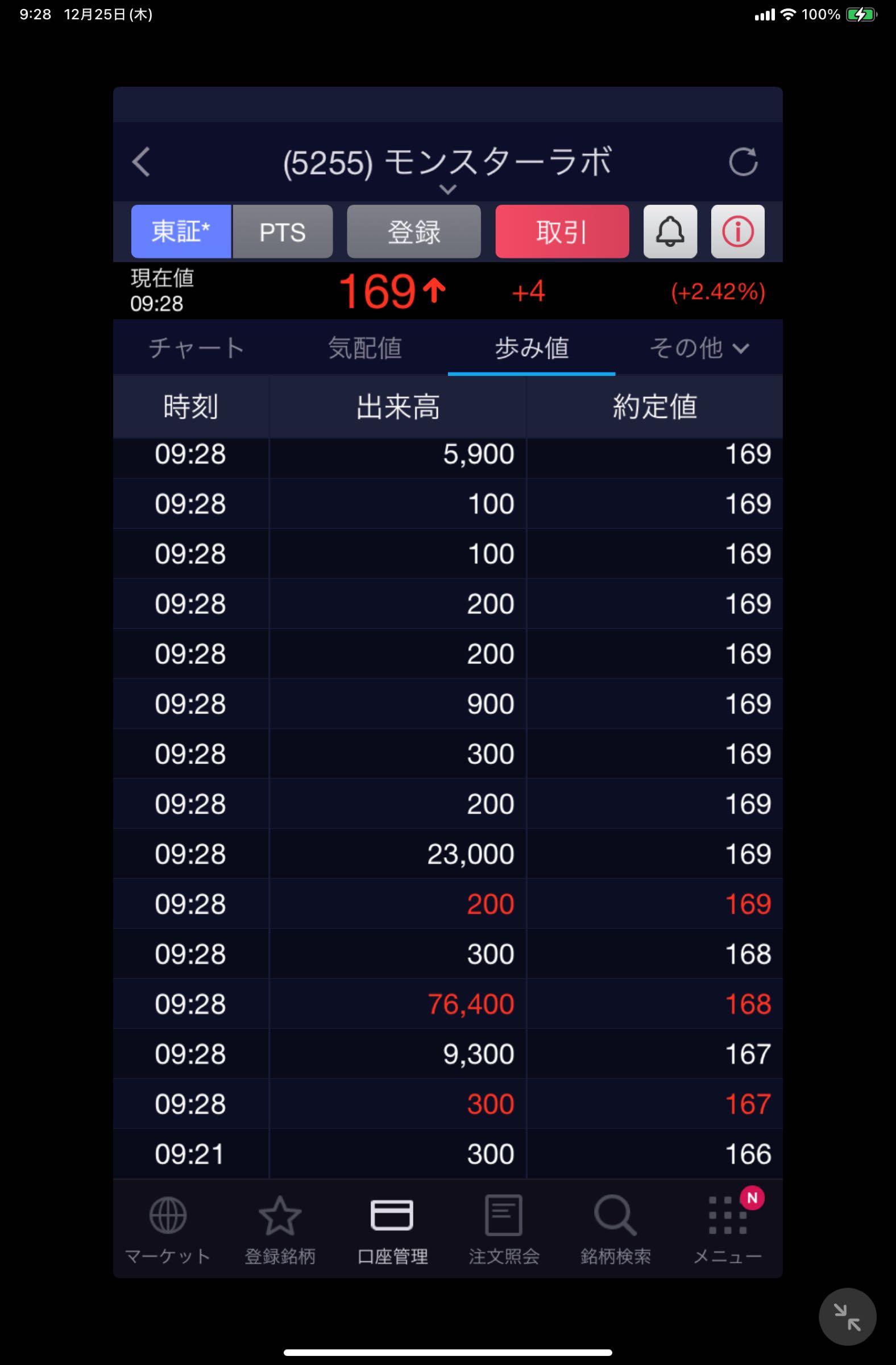The height and width of the screenshot is (1365, 896).
Task: Open the price alert bell
Action: tap(670, 231)
